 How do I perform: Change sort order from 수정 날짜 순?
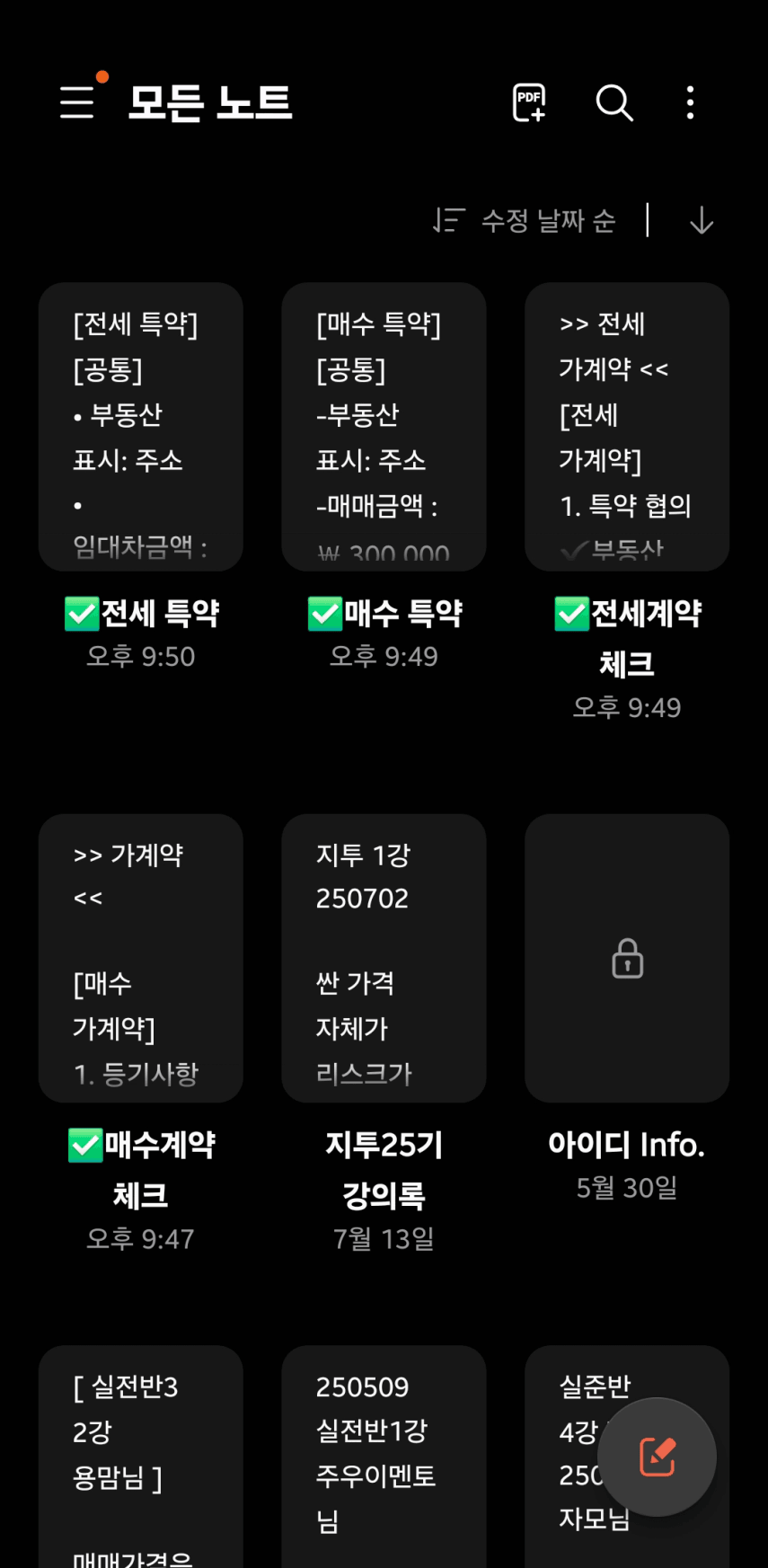pos(525,220)
